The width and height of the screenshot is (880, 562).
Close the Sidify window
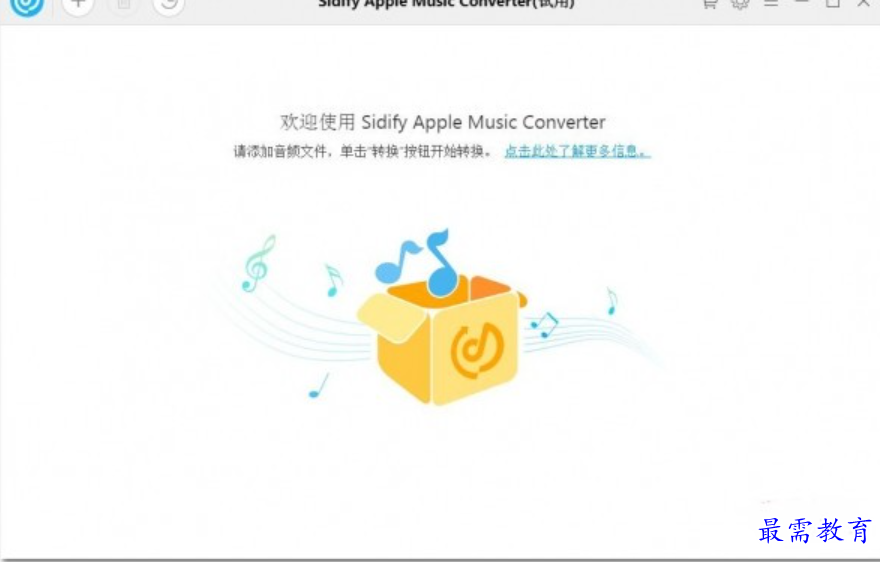863,3
